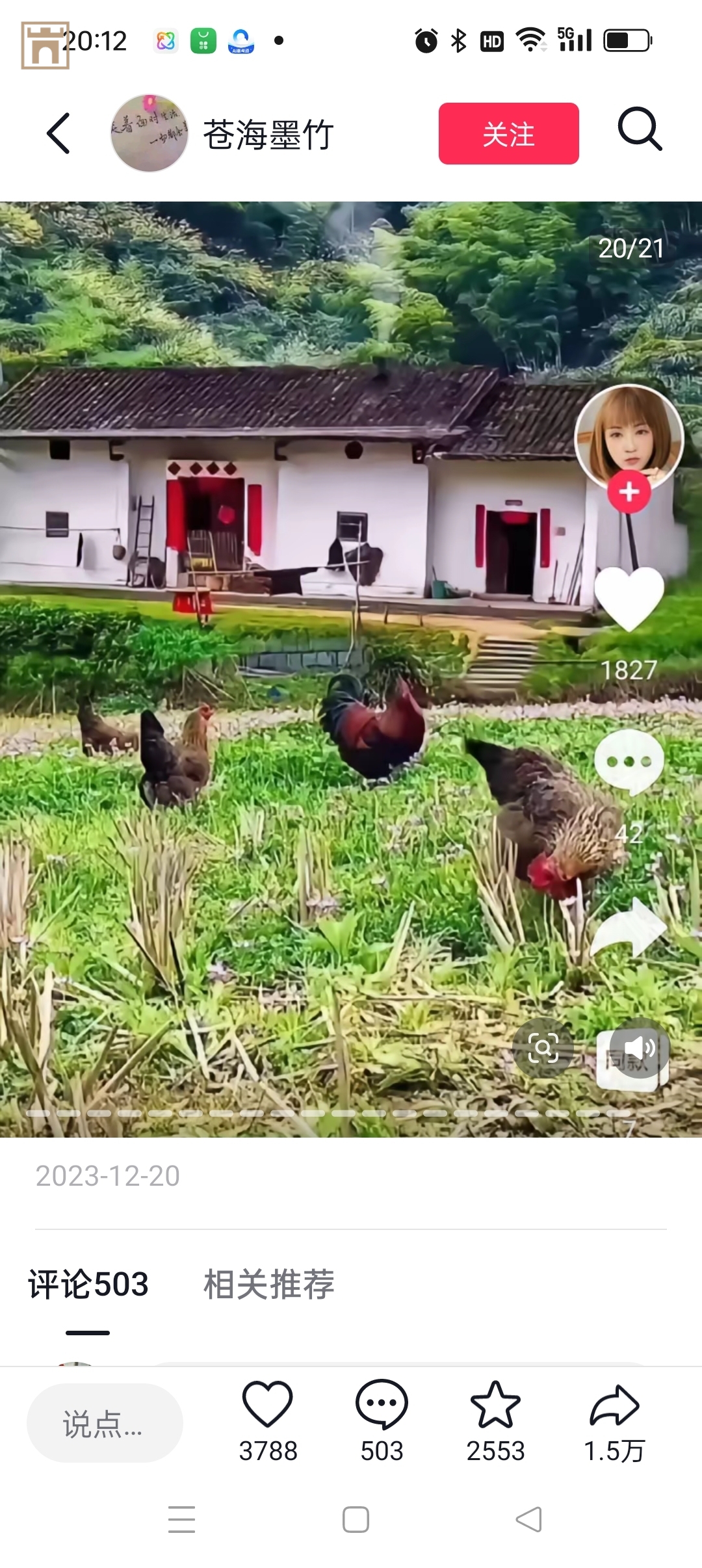This screenshot has width=702, height=1568.
Task: Open 苍海墨竹's profile avatar
Action: 149,133
